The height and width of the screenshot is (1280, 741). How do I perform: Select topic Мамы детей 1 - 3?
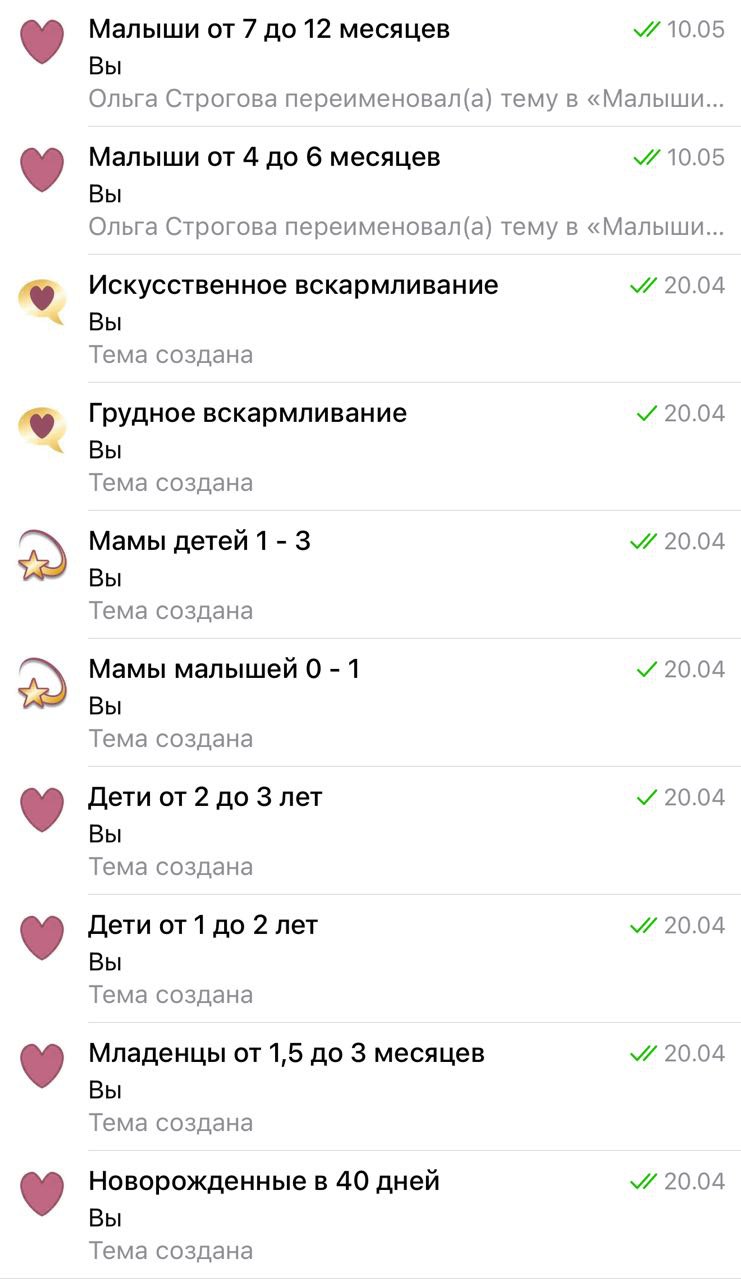click(370, 575)
